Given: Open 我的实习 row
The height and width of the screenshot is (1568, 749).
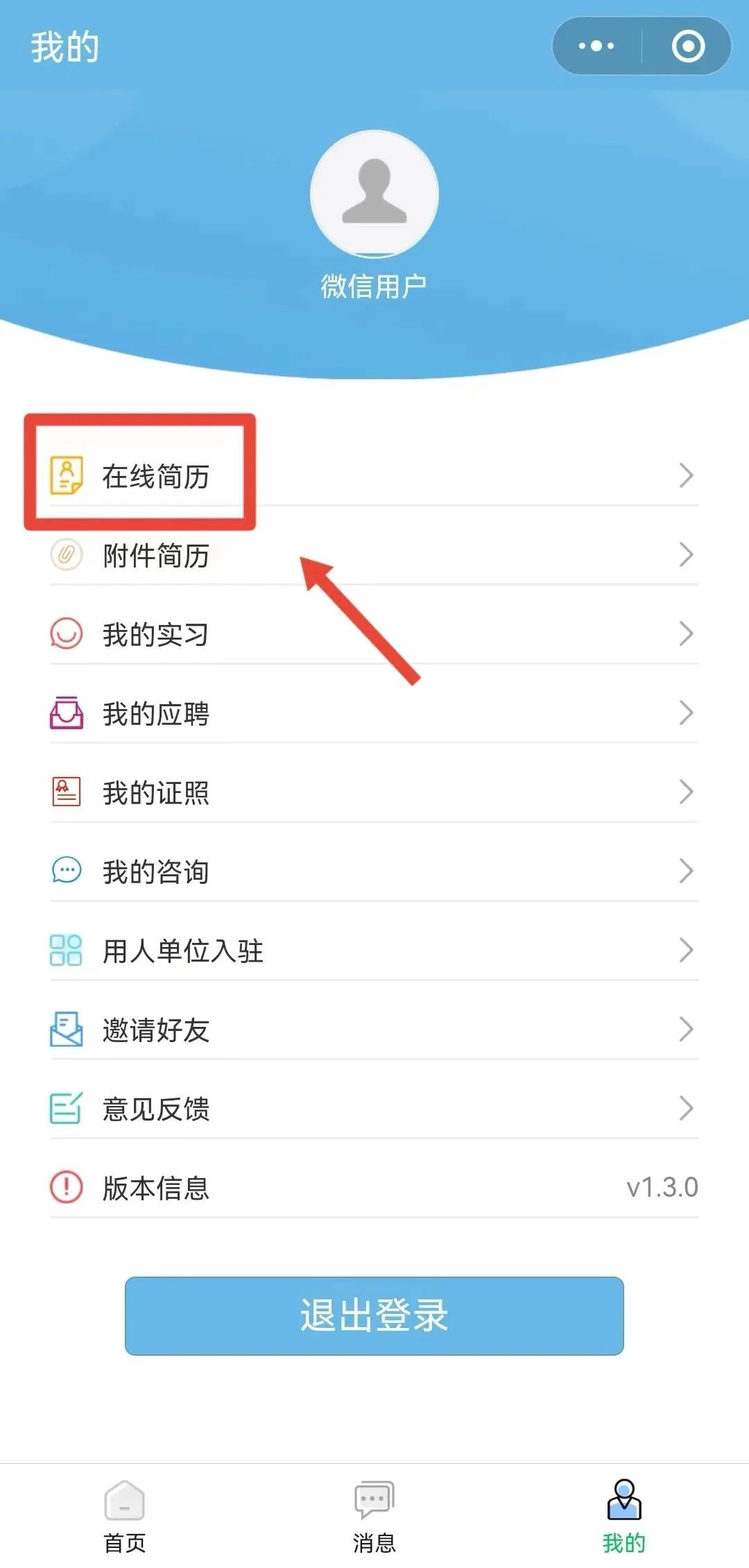Looking at the screenshot, I should pos(374,634).
